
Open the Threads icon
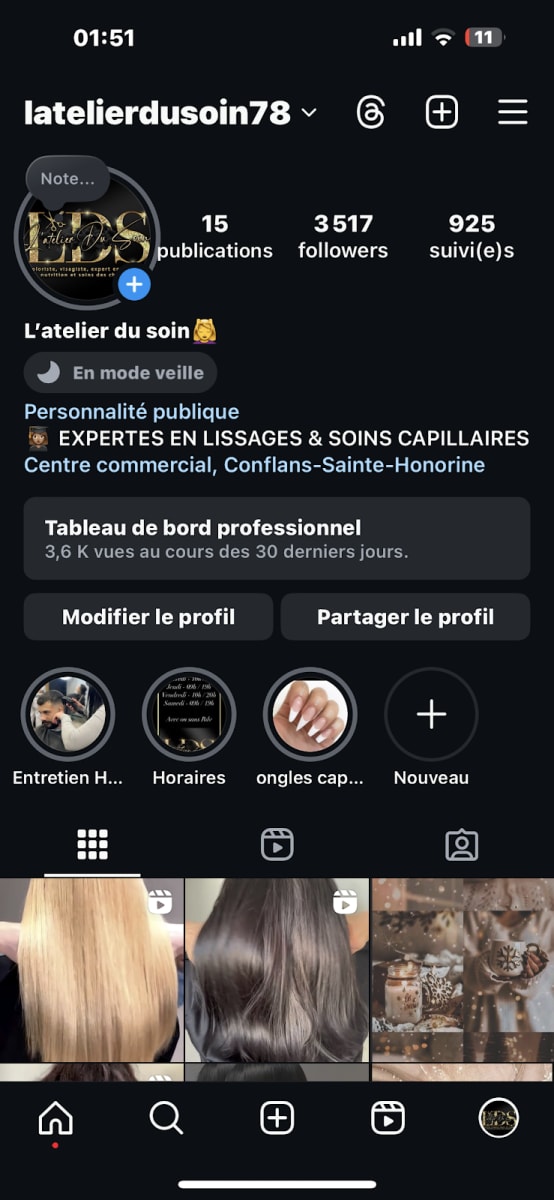[370, 113]
